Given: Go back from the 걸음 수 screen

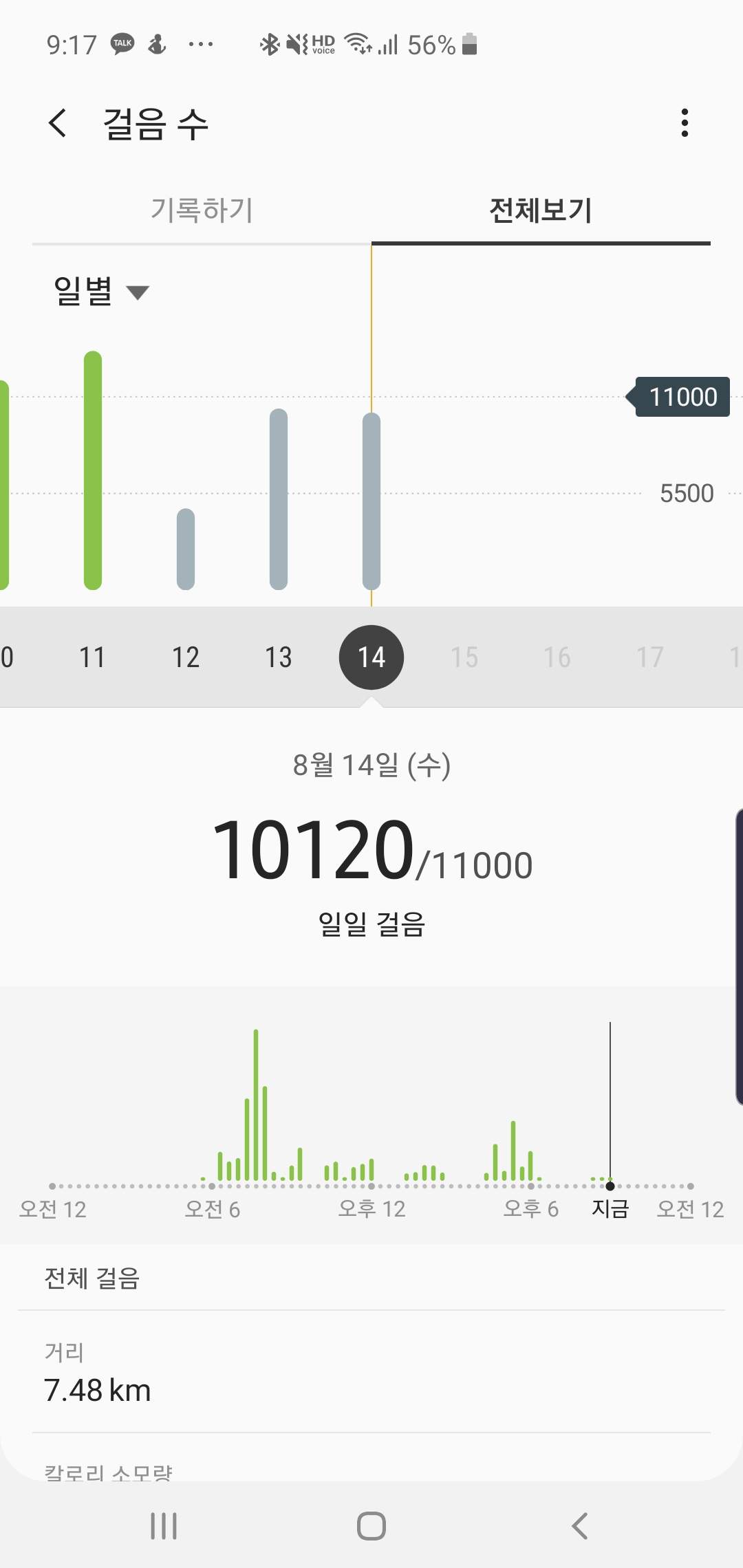Looking at the screenshot, I should coord(58,124).
